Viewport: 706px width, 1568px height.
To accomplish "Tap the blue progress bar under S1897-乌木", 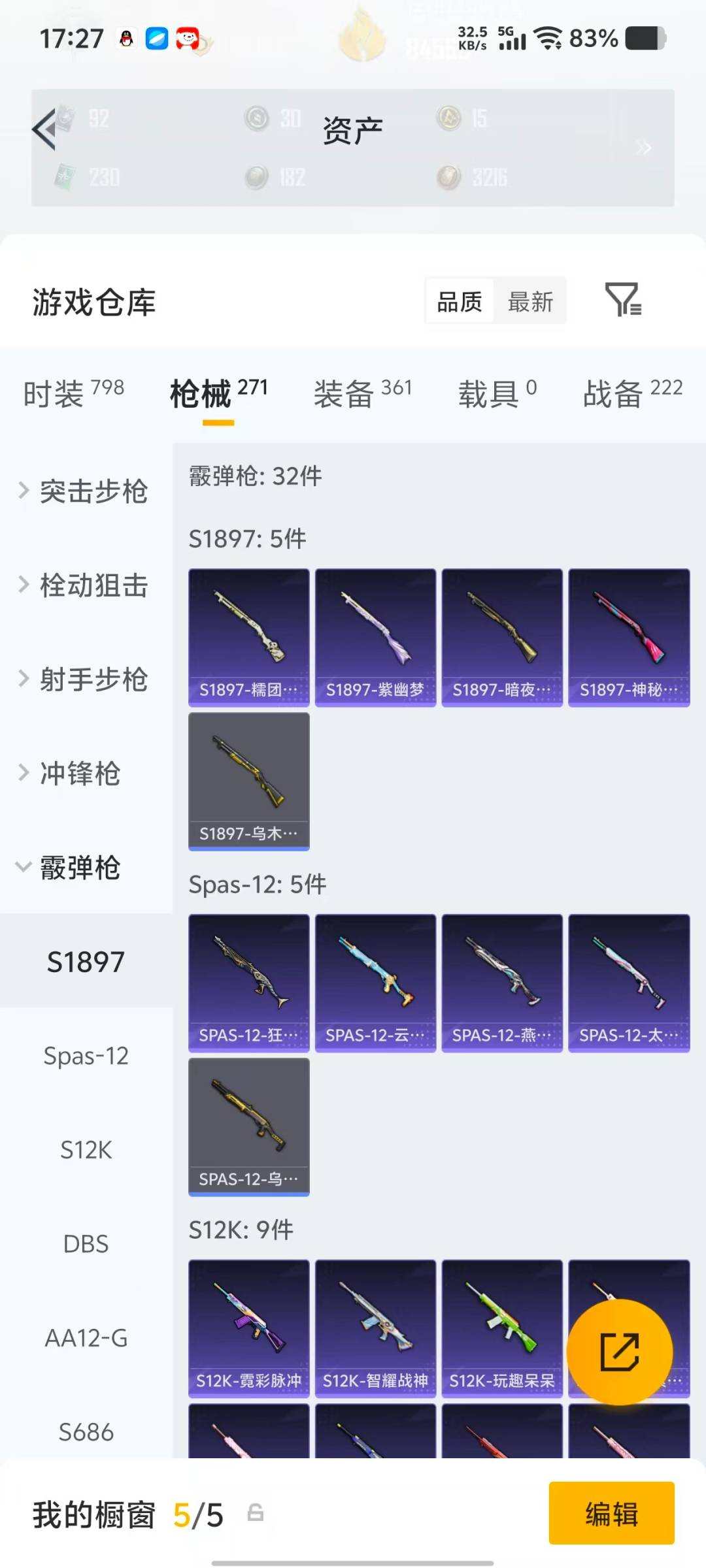I will (x=248, y=847).
